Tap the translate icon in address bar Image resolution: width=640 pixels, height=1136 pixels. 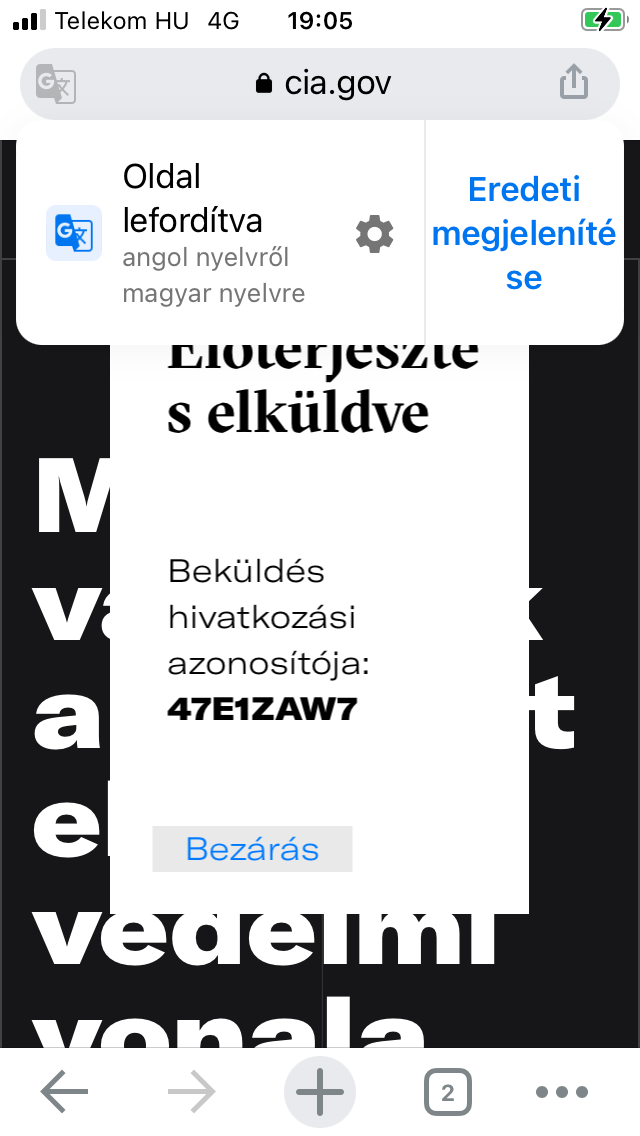coord(56,83)
